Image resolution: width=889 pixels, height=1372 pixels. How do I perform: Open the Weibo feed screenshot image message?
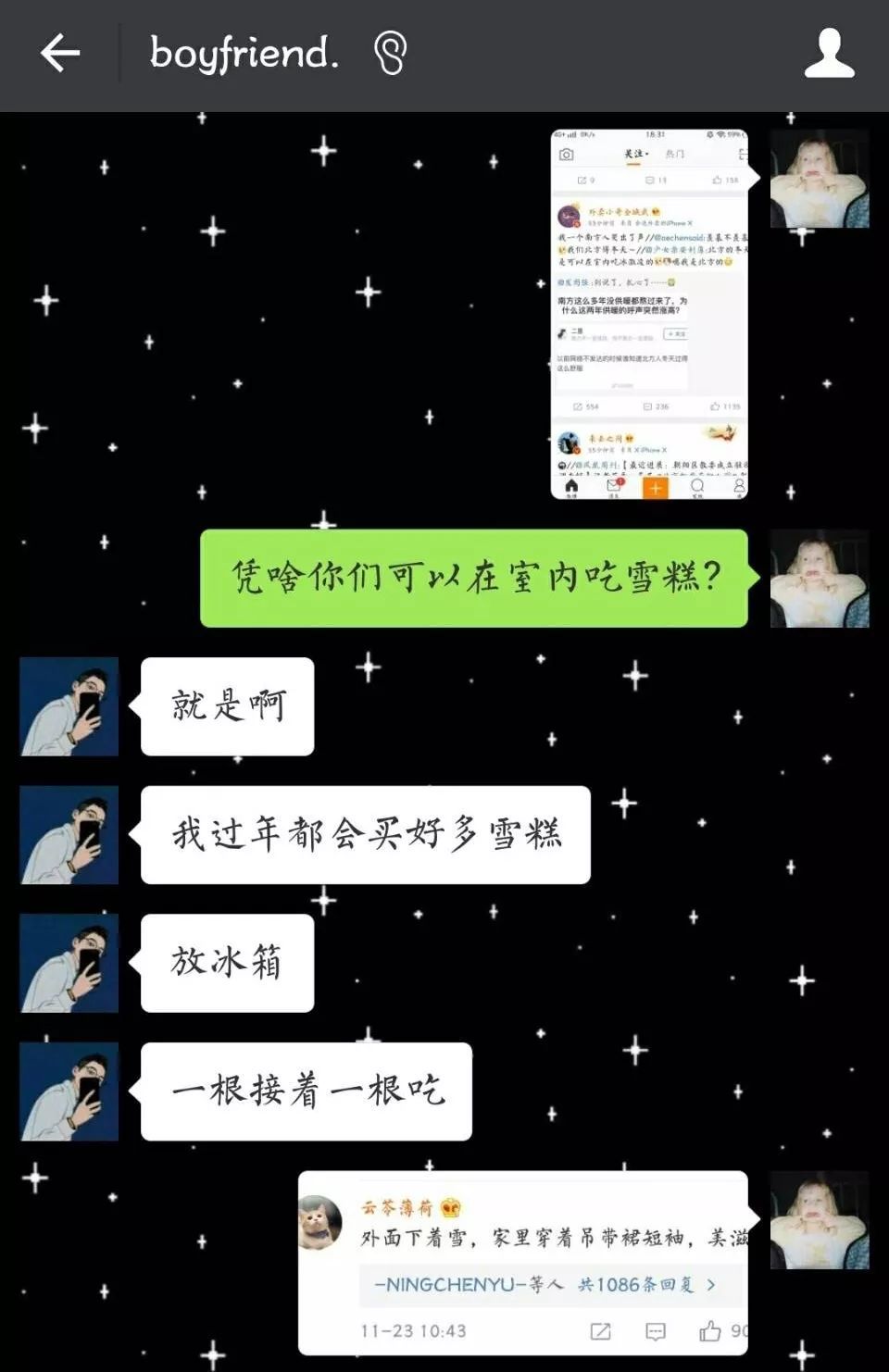pyautogui.click(x=649, y=315)
